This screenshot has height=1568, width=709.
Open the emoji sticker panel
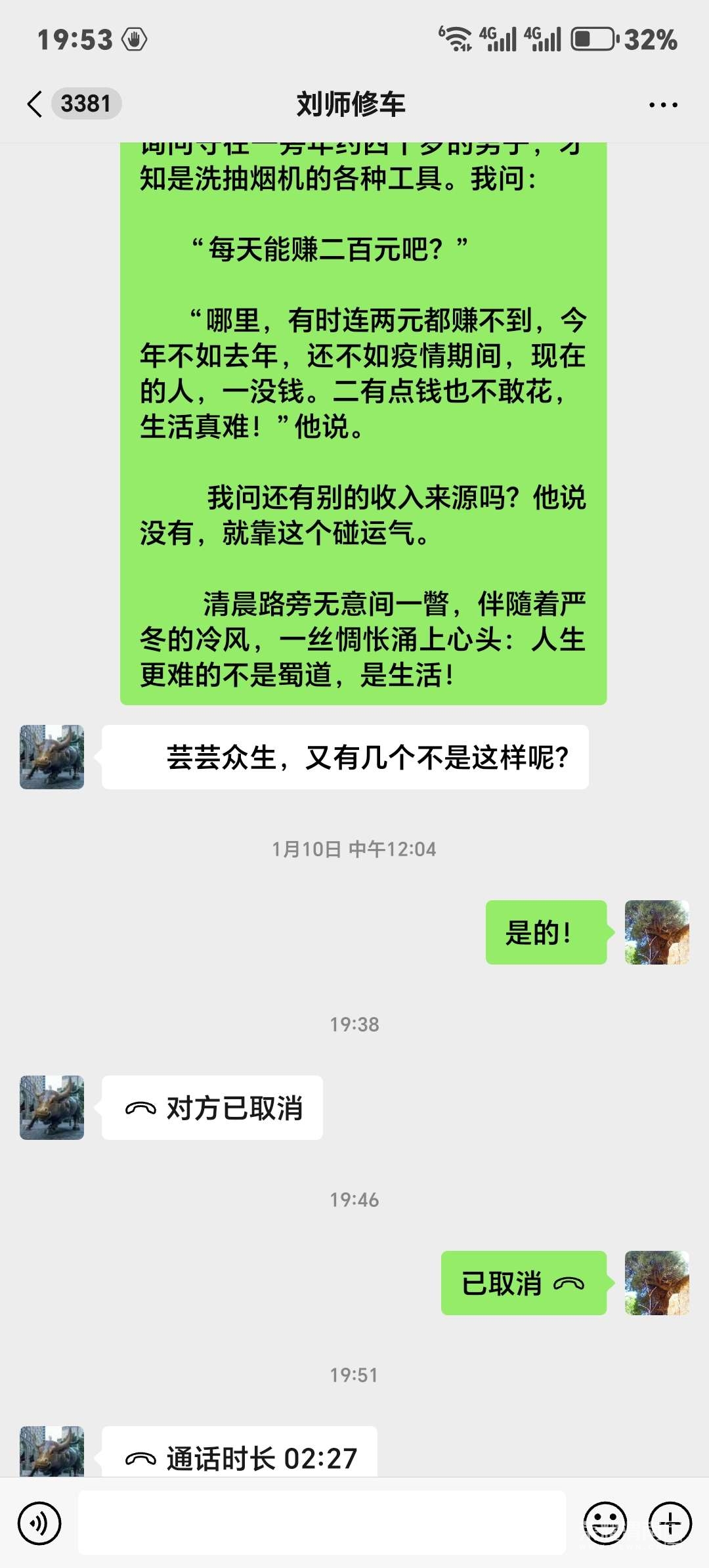click(604, 1523)
